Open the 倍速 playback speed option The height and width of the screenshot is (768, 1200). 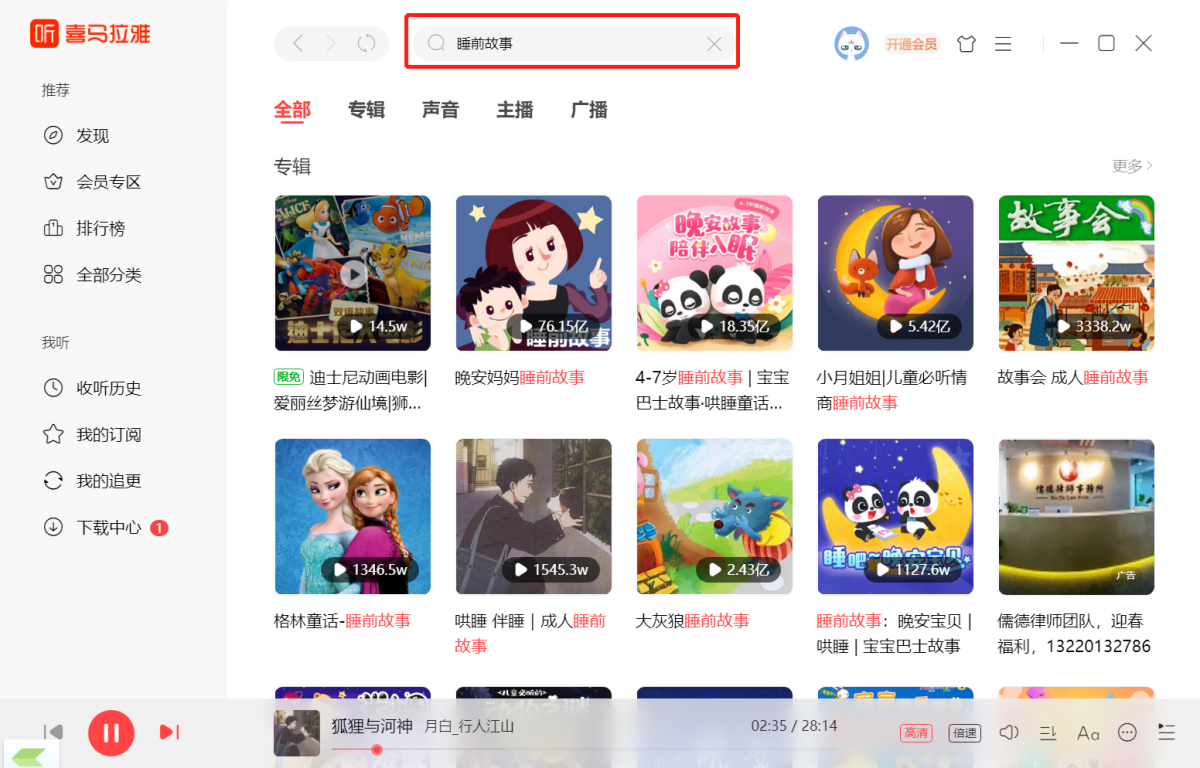click(x=964, y=733)
